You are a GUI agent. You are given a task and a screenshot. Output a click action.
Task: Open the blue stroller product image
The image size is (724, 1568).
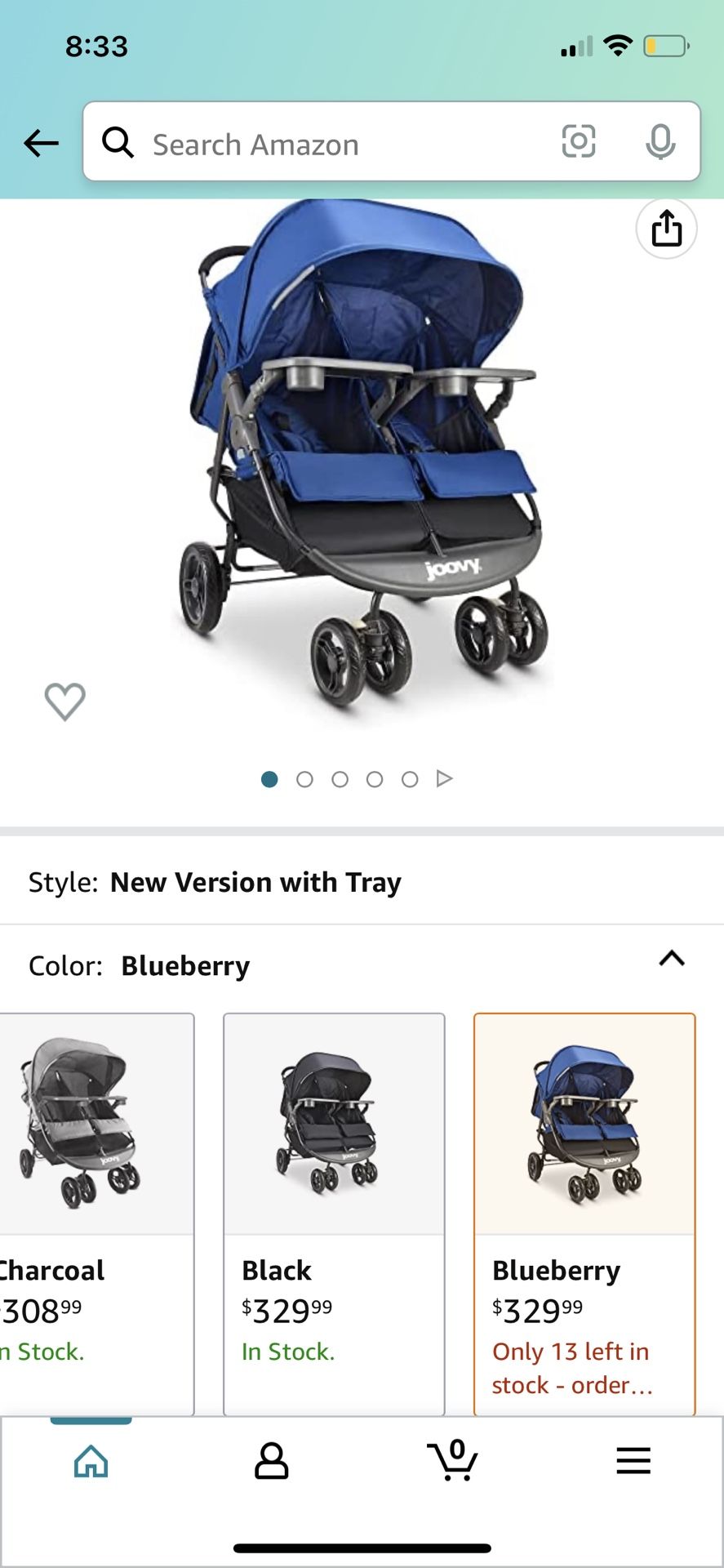coord(362,459)
